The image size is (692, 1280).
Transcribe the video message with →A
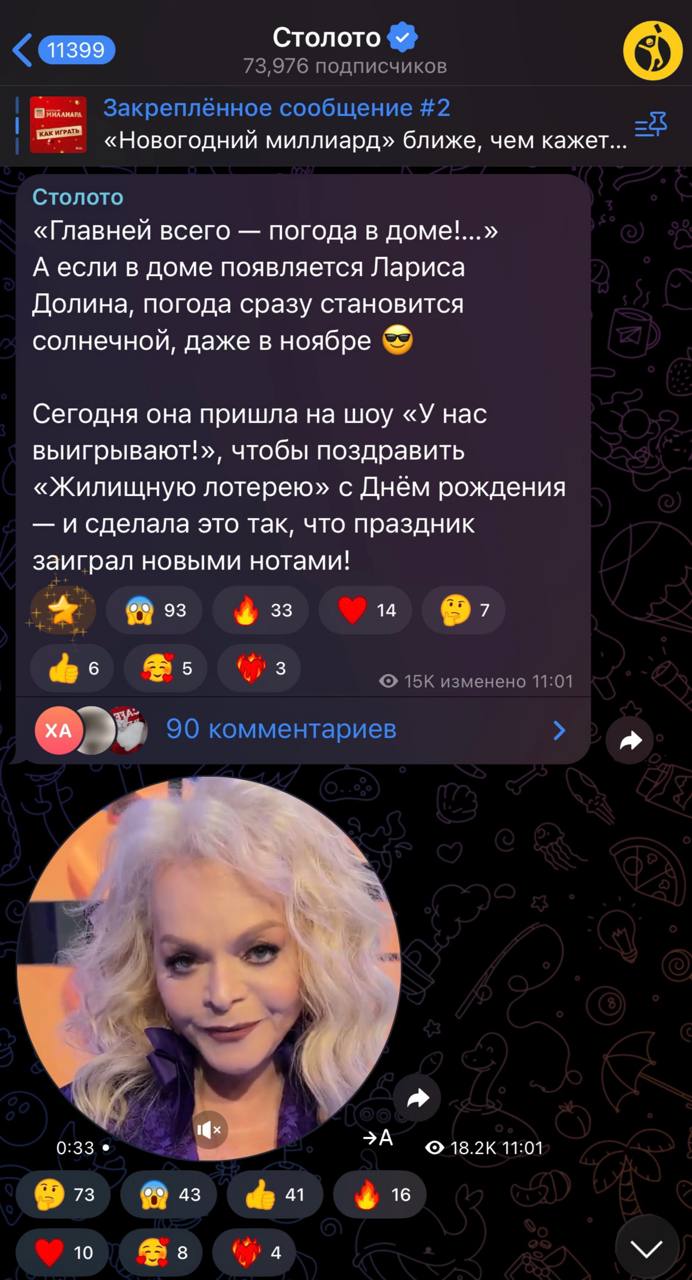[378, 1137]
